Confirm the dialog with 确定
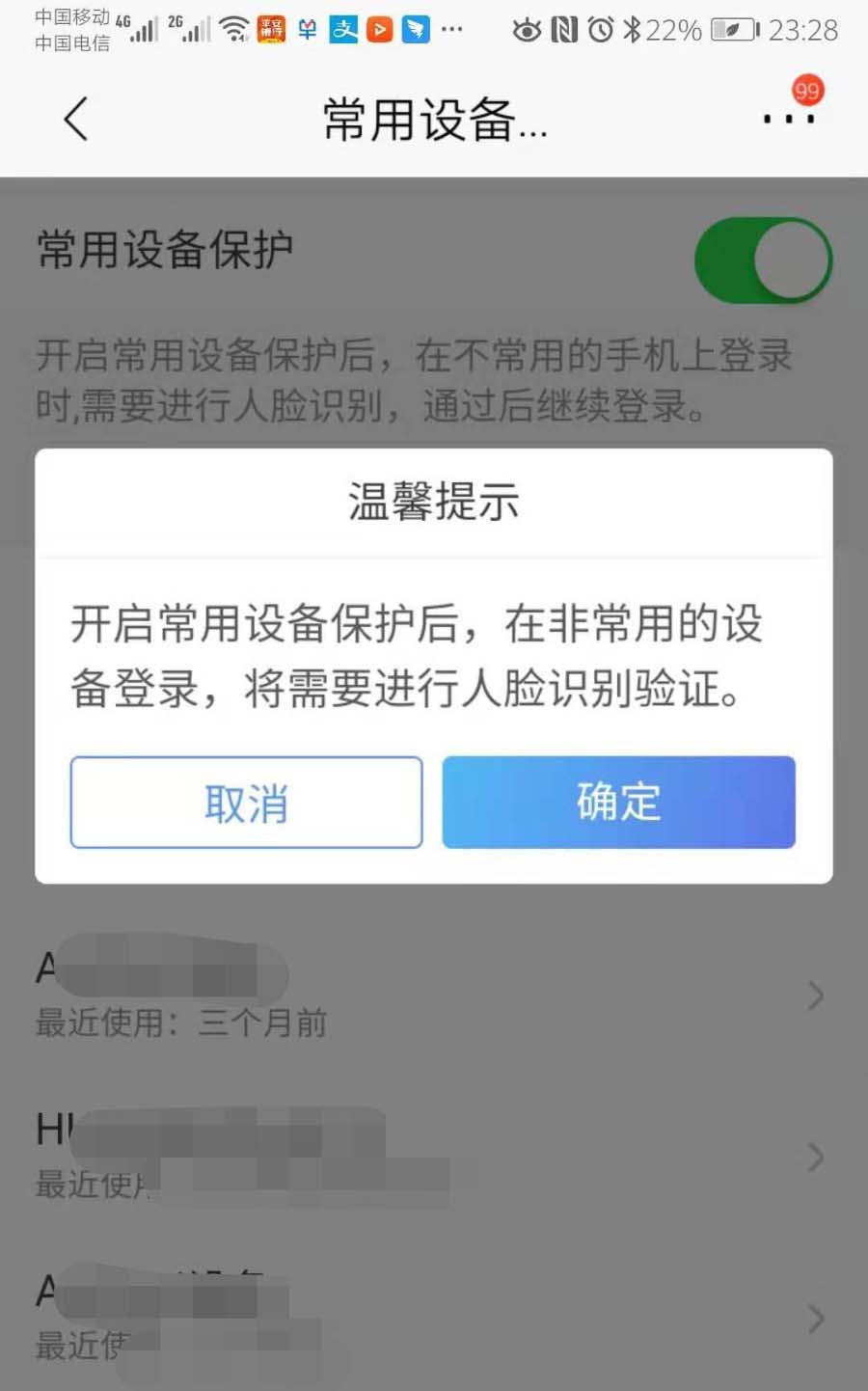This screenshot has width=868, height=1391. pos(618,803)
